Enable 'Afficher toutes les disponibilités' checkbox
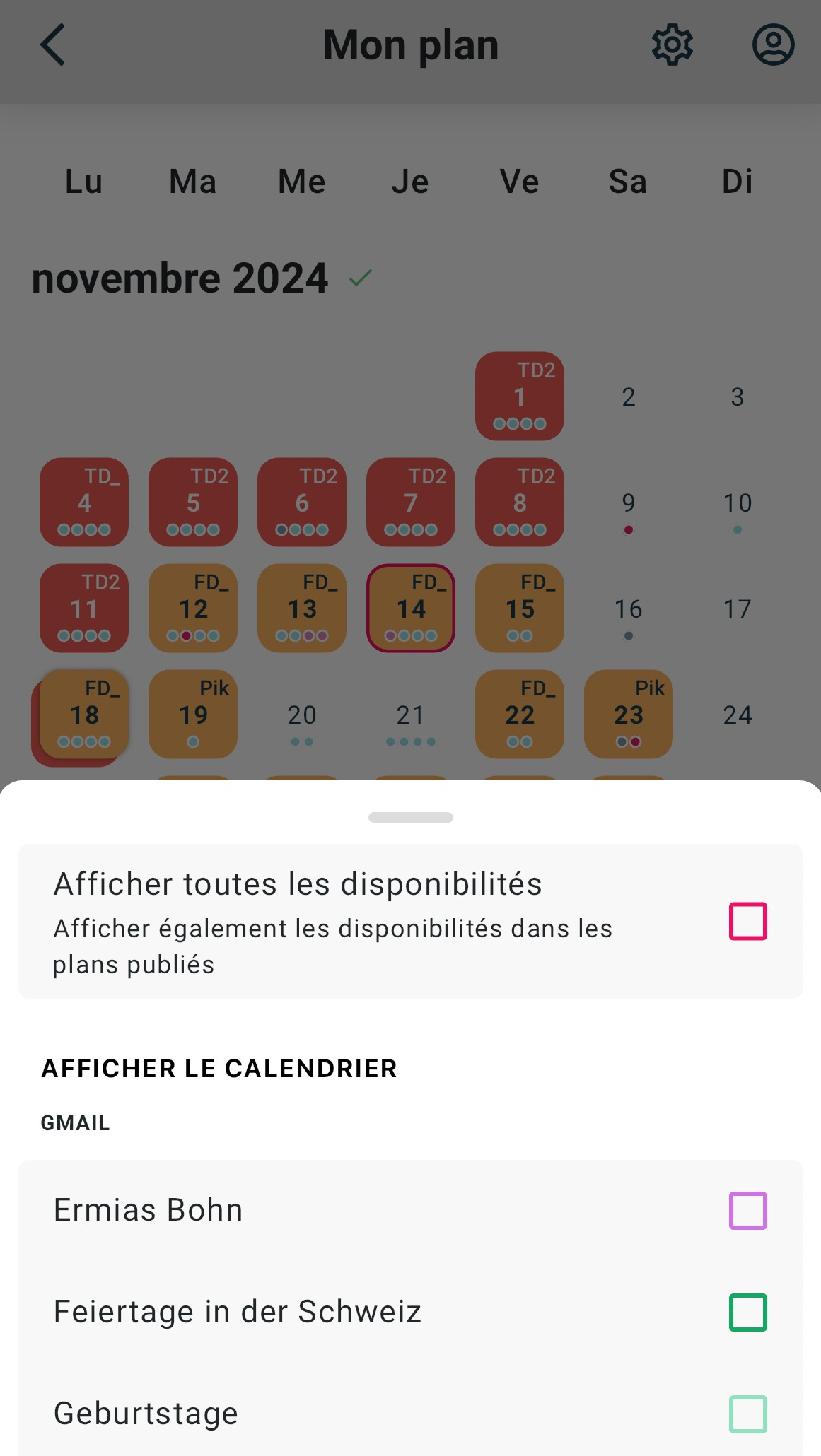821x1456 pixels. click(x=747, y=921)
